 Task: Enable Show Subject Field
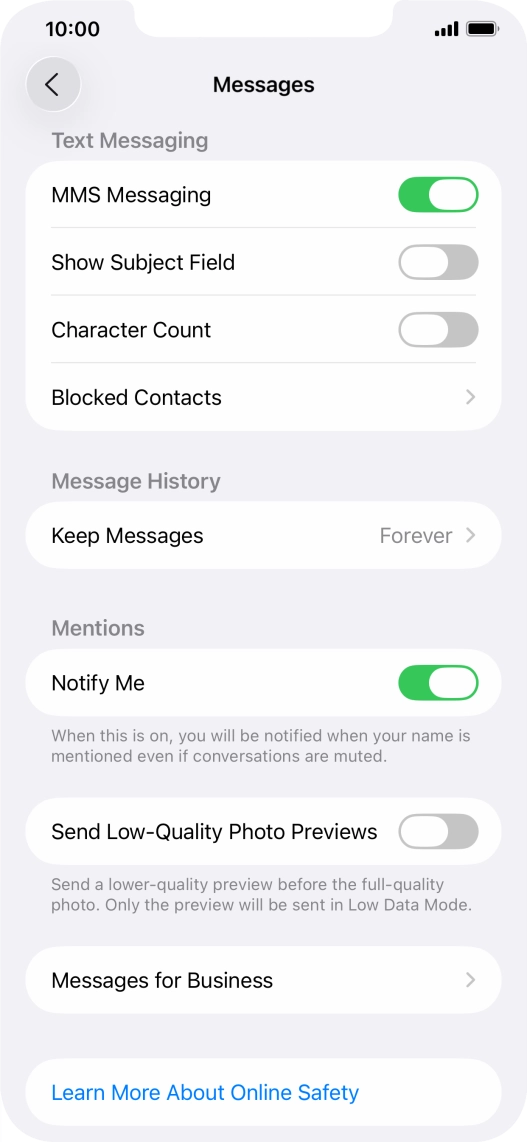point(438,262)
